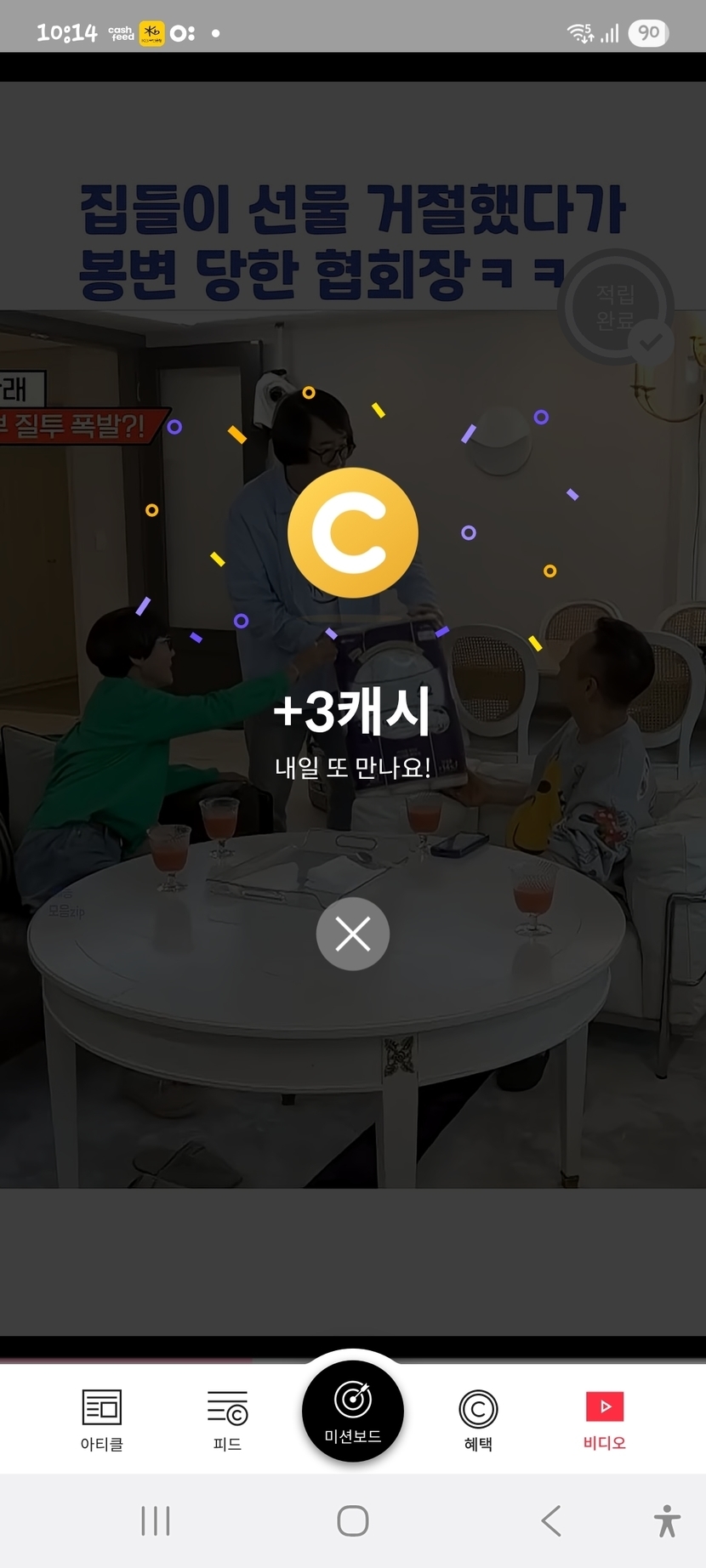Select the 비디오 tab
Image resolution: width=706 pixels, height=1568 pixels.
click(604, 1419)
